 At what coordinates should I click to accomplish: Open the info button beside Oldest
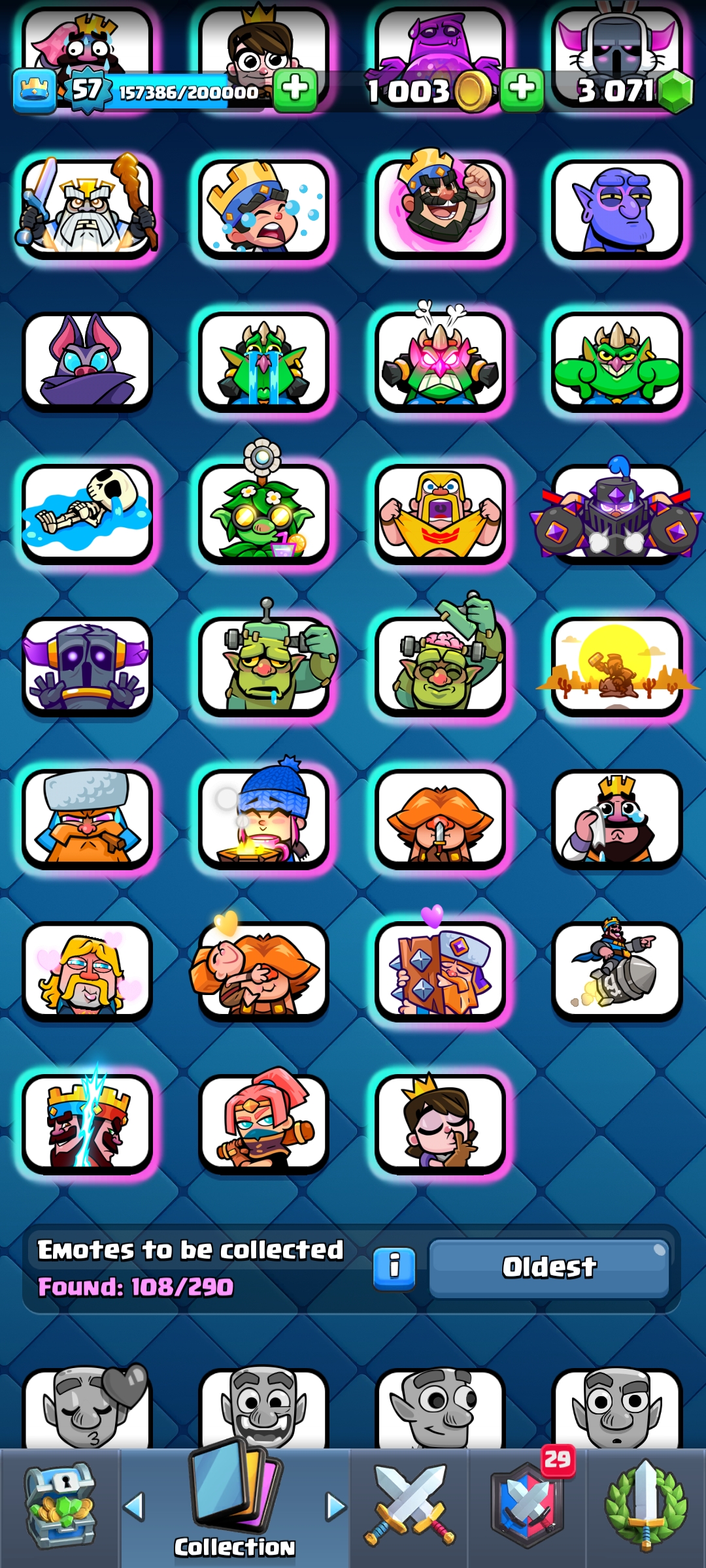(x=394, y=1269)
